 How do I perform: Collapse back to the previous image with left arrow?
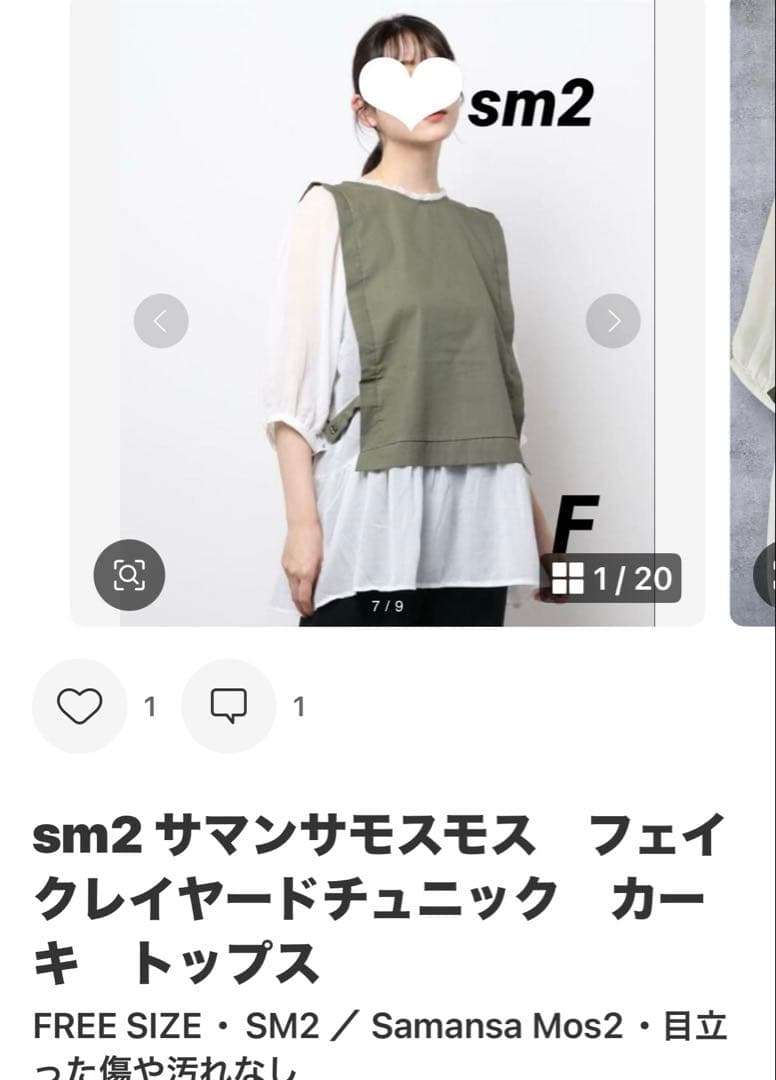coord(163,320)
